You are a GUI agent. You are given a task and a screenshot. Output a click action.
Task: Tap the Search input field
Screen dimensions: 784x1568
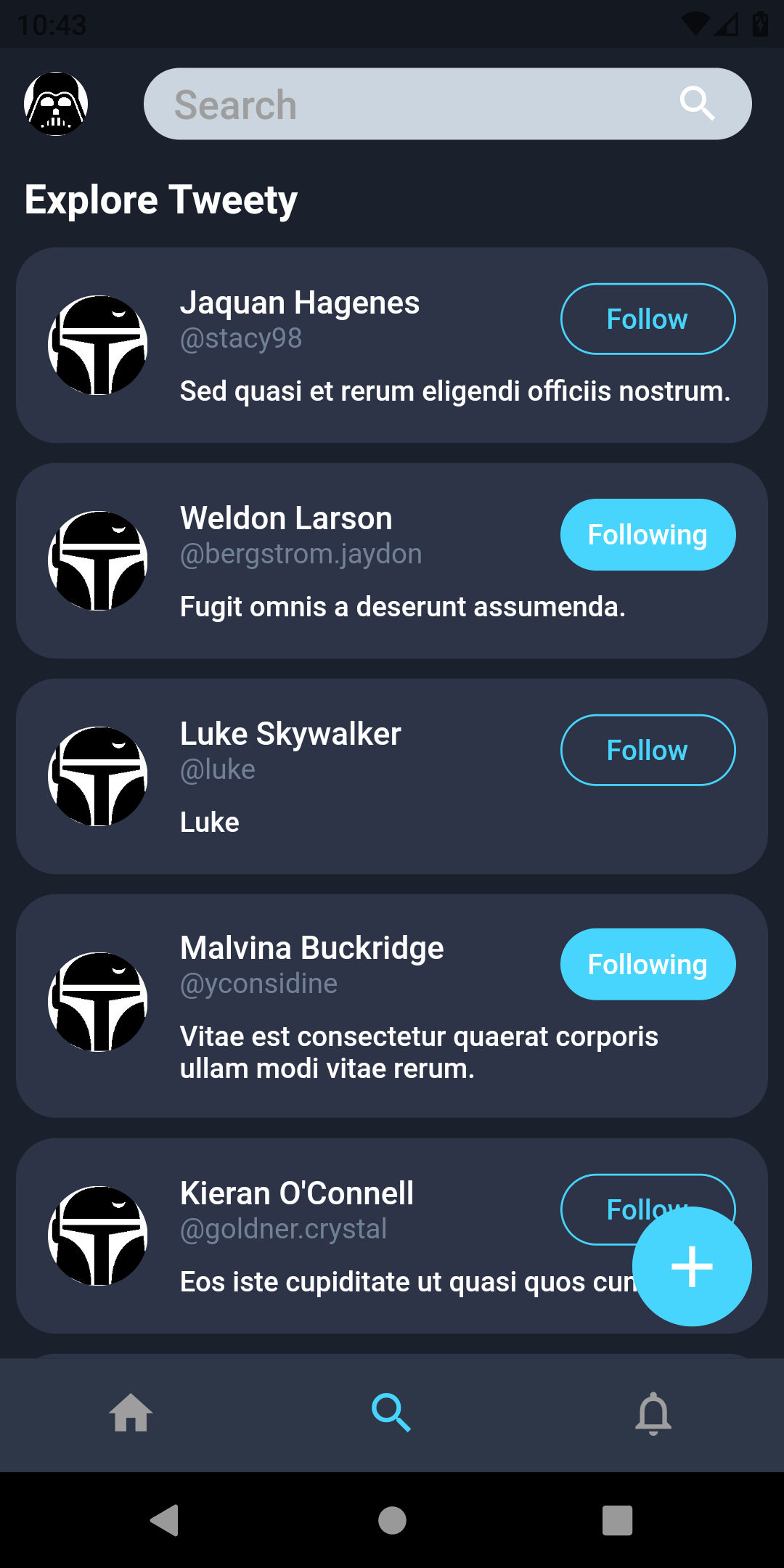tap(407, 104)
